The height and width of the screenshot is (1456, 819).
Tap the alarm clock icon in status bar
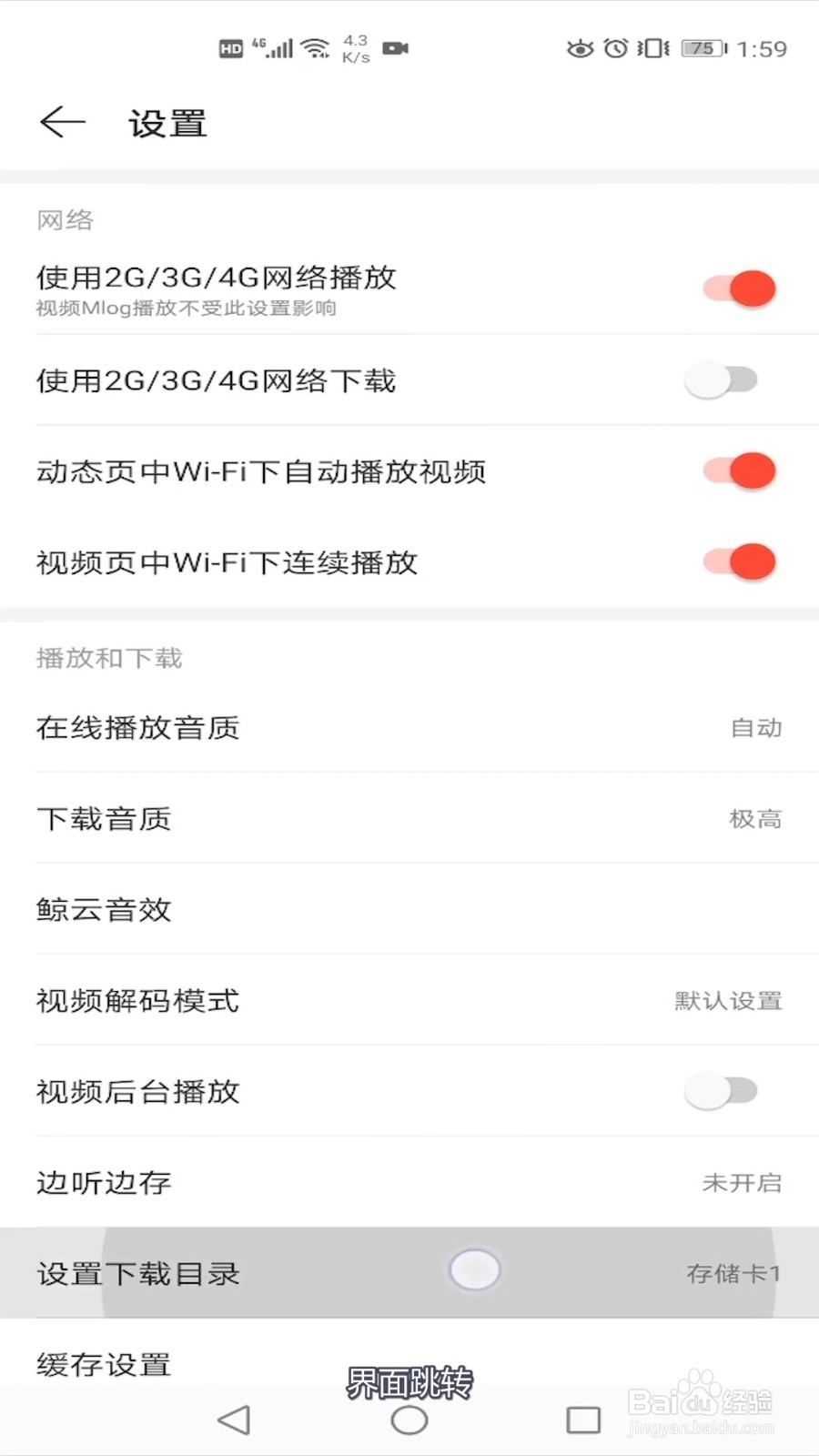pyautogui.click(x=617, y=48)
